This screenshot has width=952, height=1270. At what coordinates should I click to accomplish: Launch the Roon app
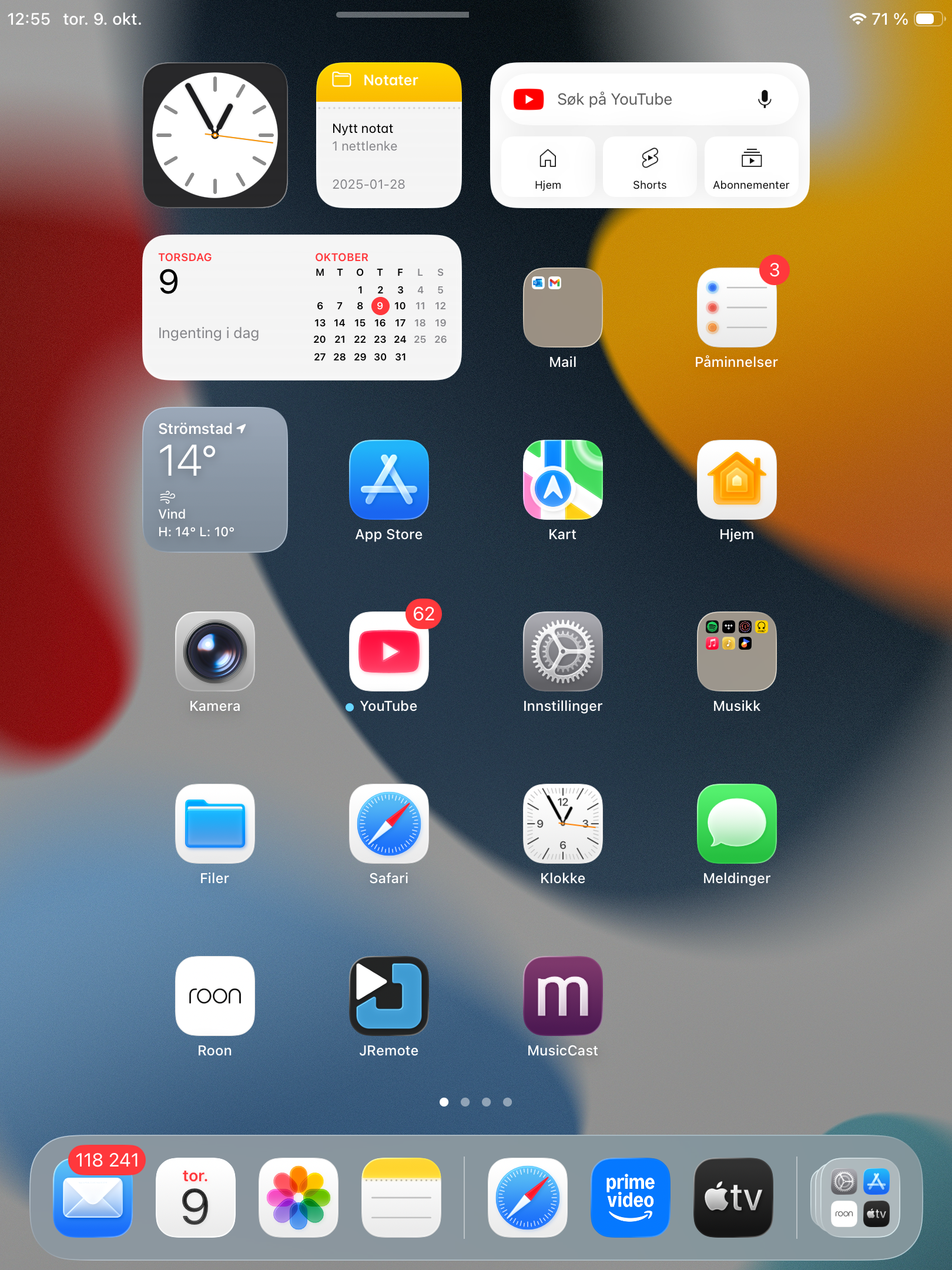click(214, 995)
